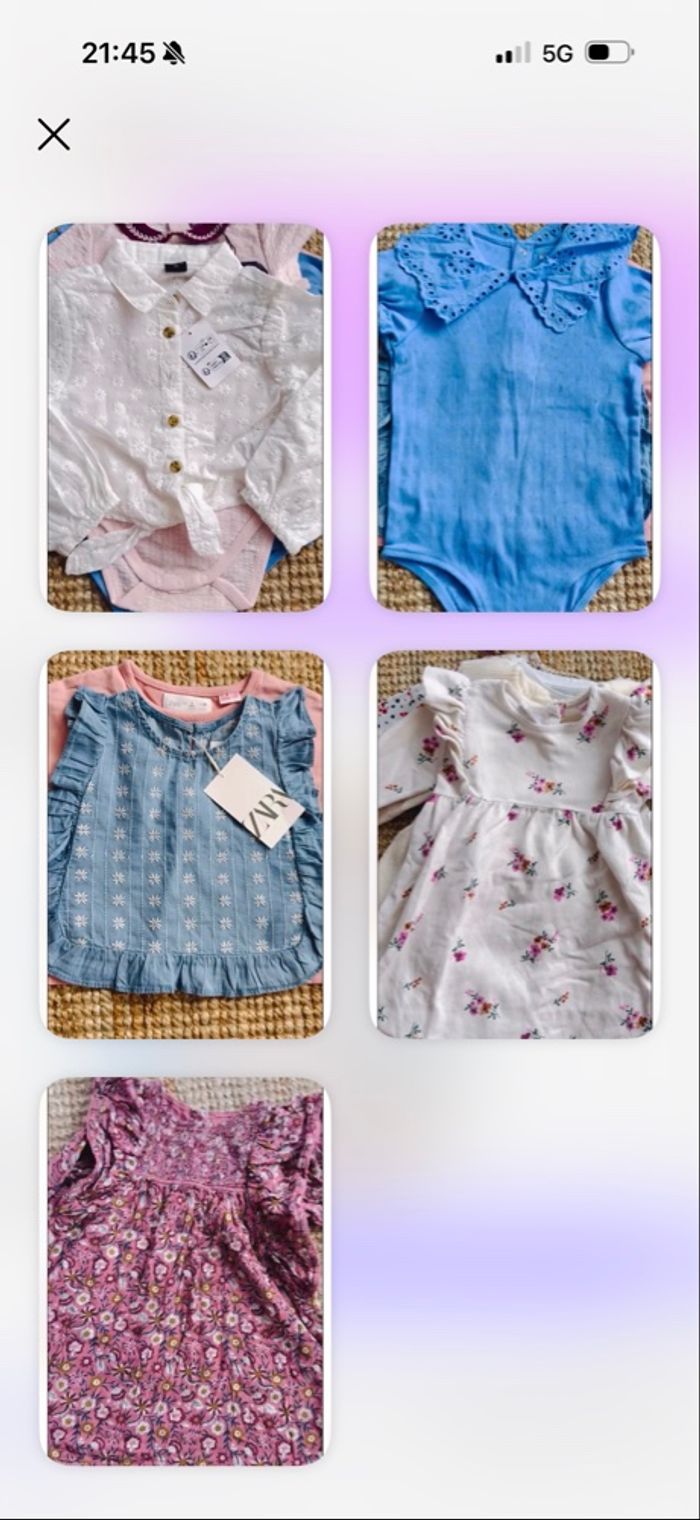View the denim Zara embroidered top photo
This screenshot has width=700, height=1520.
pyautogui.click(x=186, y=844)
